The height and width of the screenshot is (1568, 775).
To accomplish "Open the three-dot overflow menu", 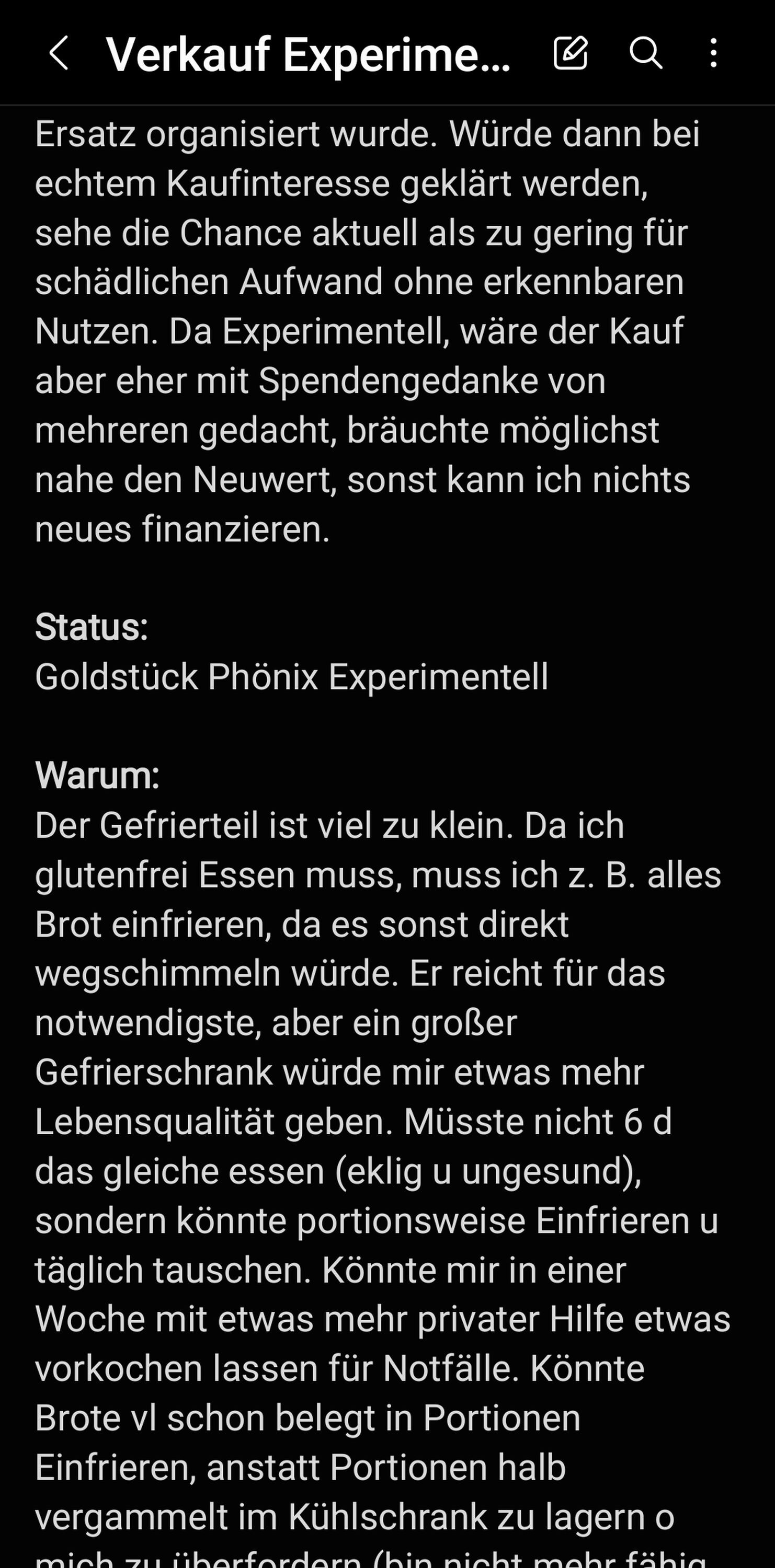I will tap(713, 53).
